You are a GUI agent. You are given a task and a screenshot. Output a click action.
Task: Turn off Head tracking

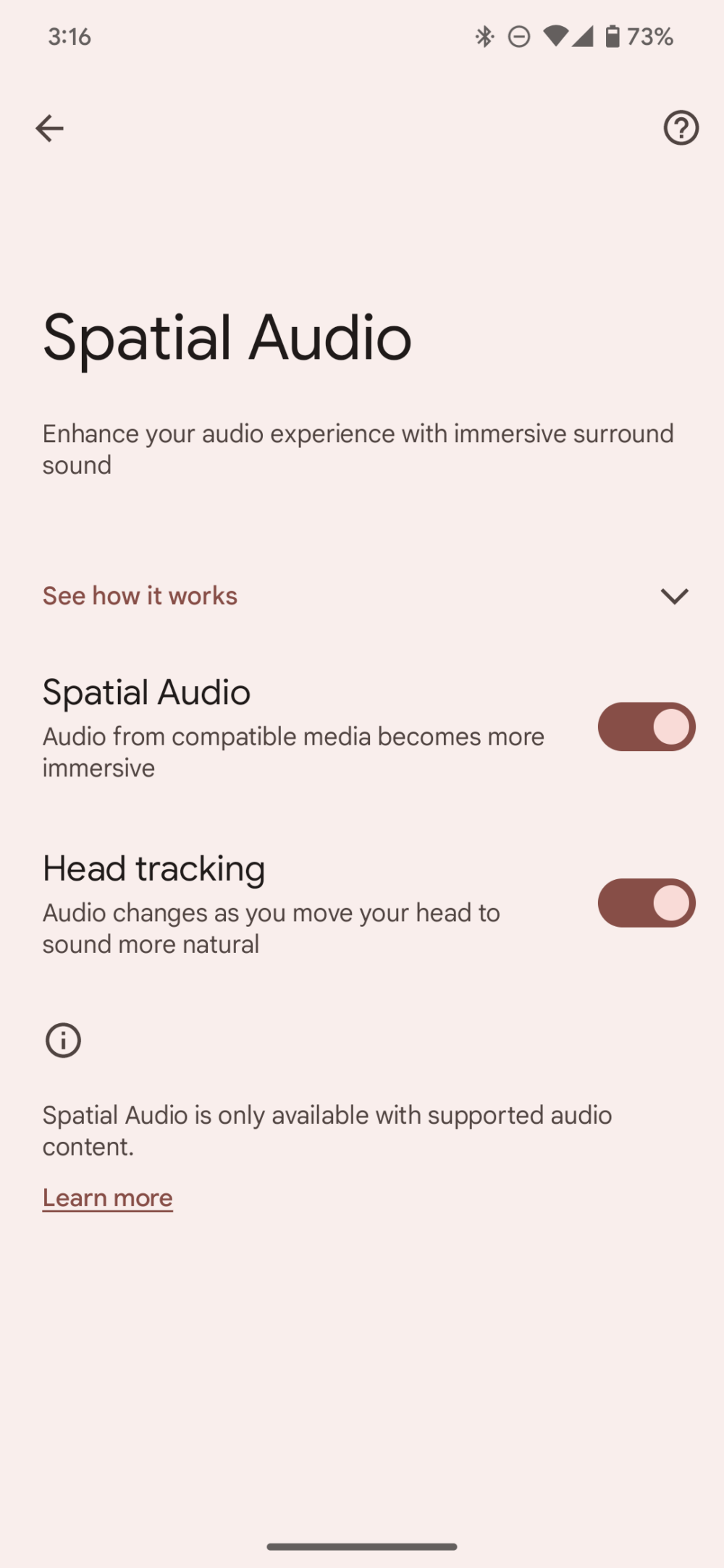(646, 903)
